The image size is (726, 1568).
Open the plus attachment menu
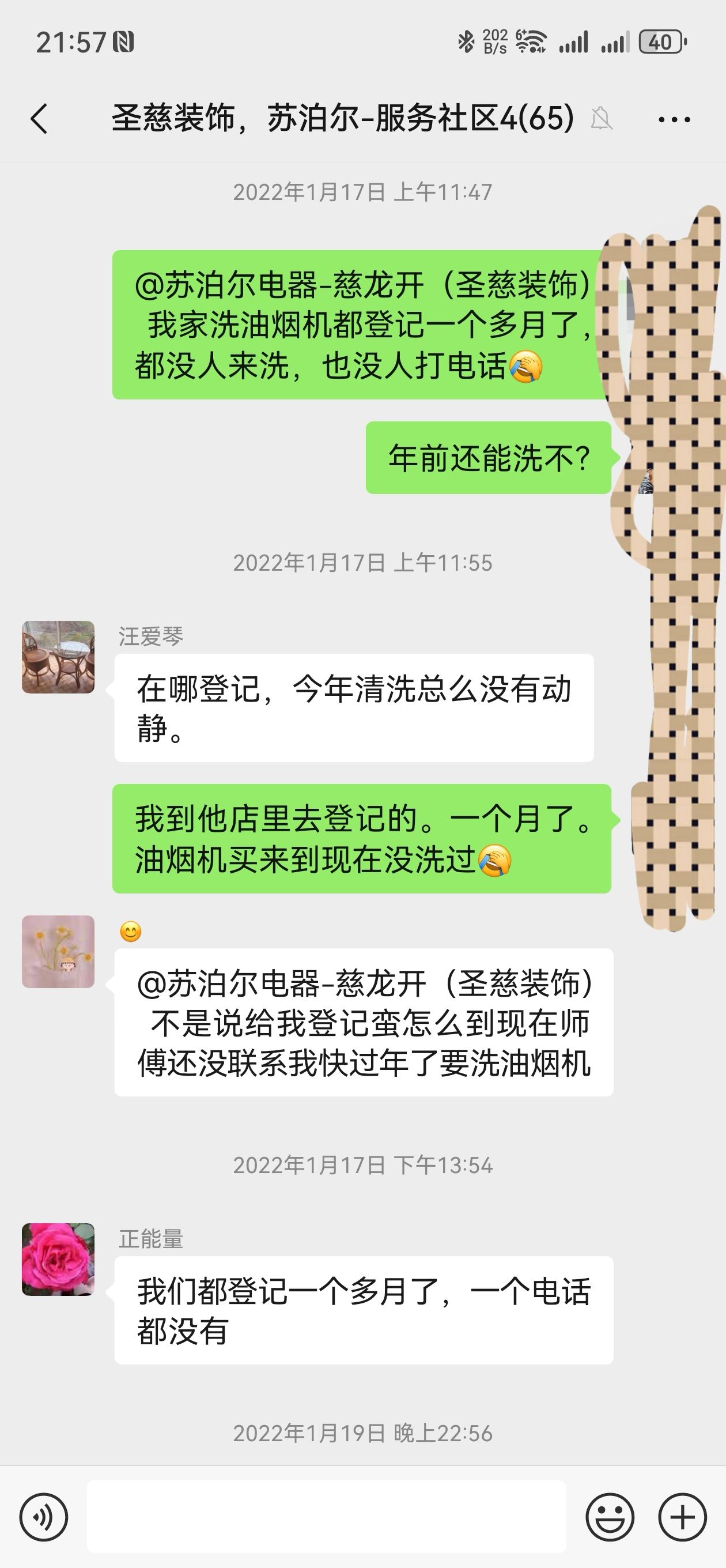[x=682, y=1517]
